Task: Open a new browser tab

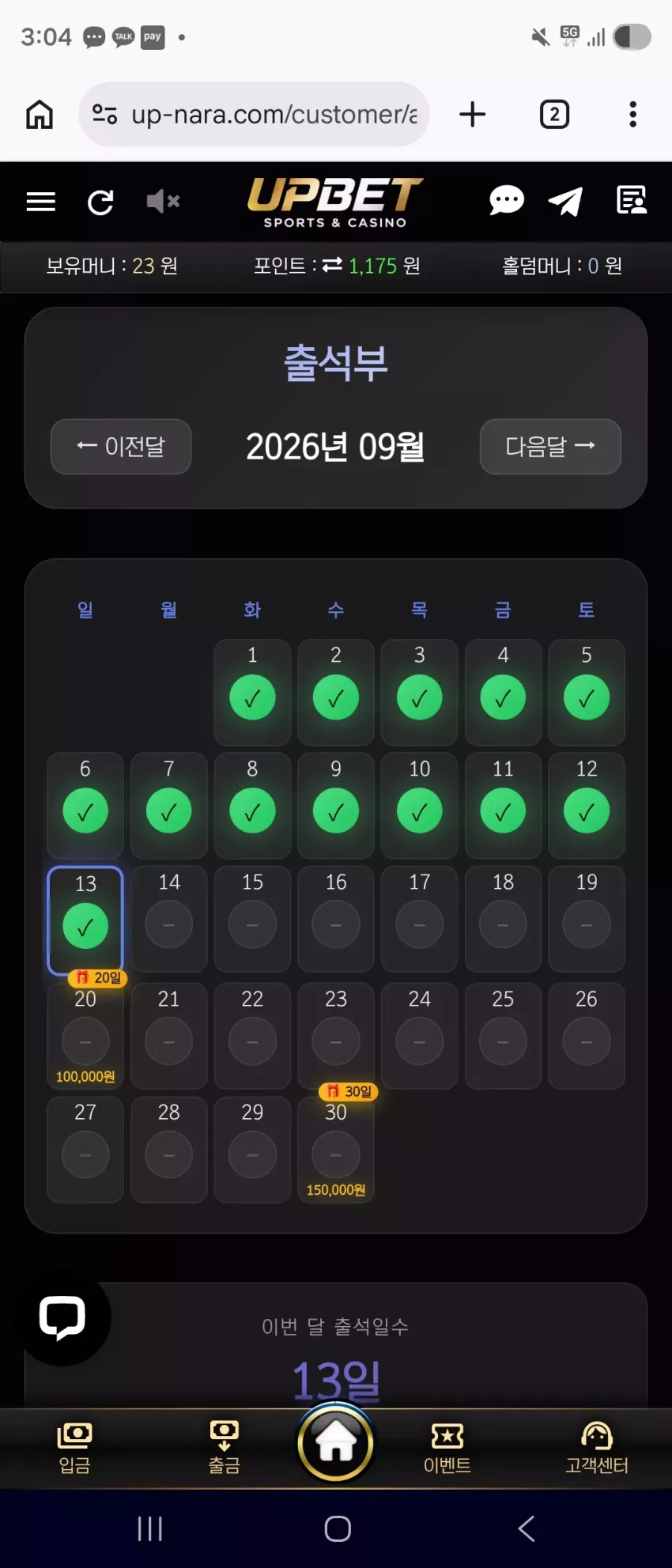Action: point(473,115)
